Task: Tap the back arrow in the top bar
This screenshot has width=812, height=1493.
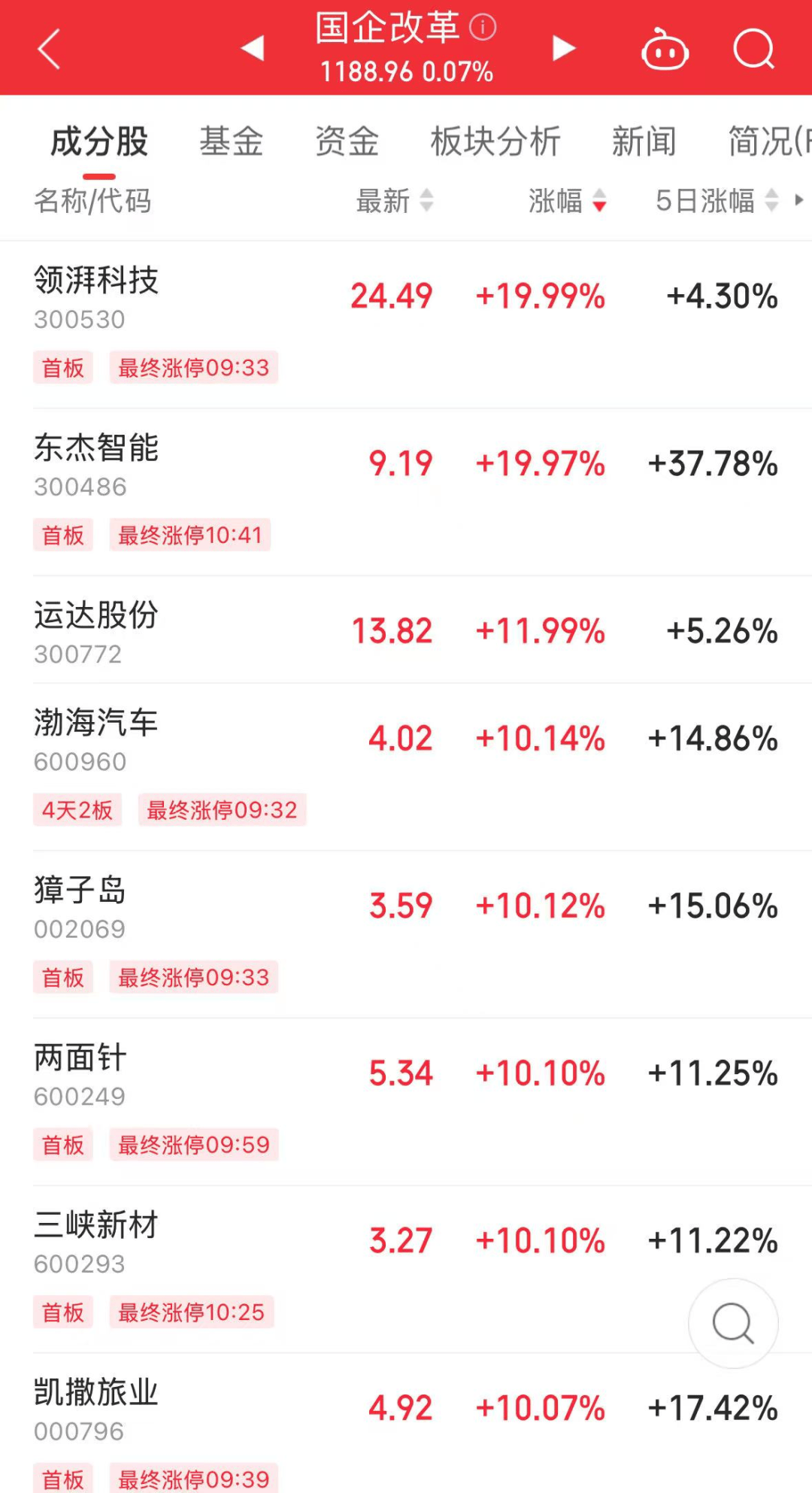Action: (48, 48)
